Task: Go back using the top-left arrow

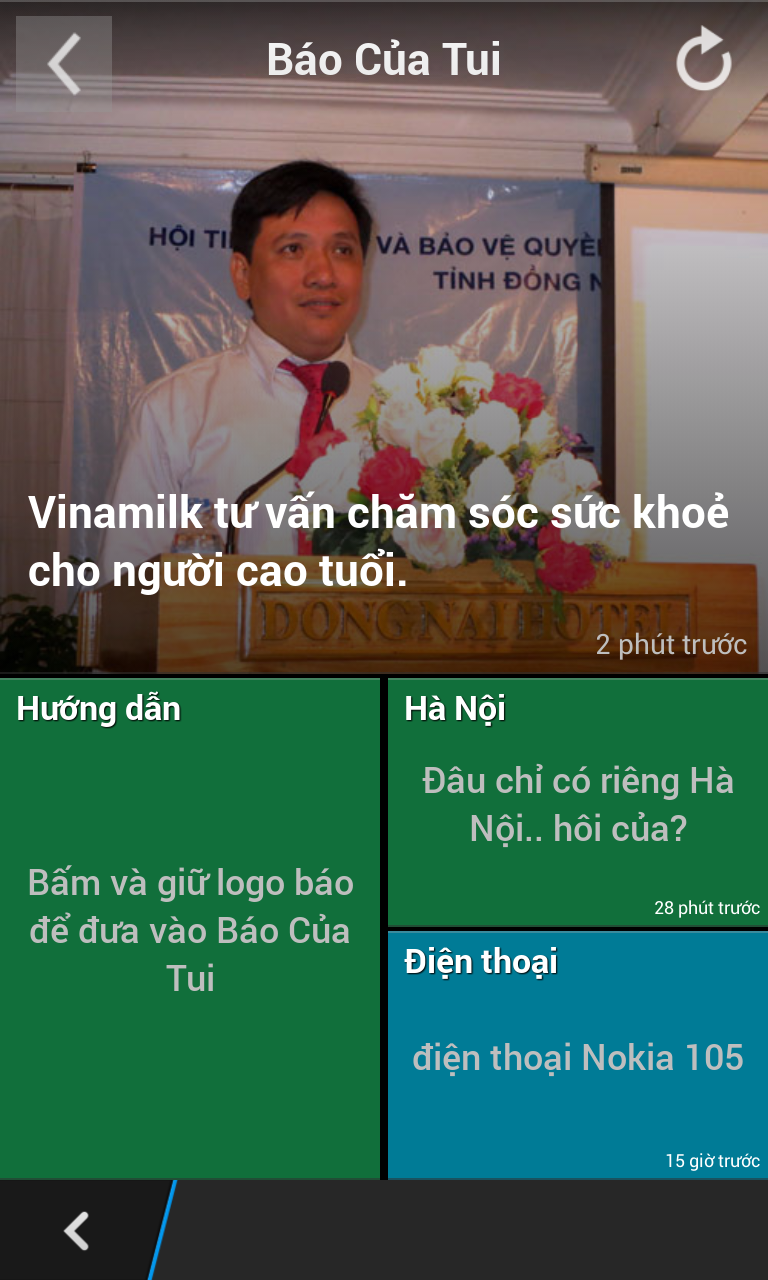Action: 64,64
